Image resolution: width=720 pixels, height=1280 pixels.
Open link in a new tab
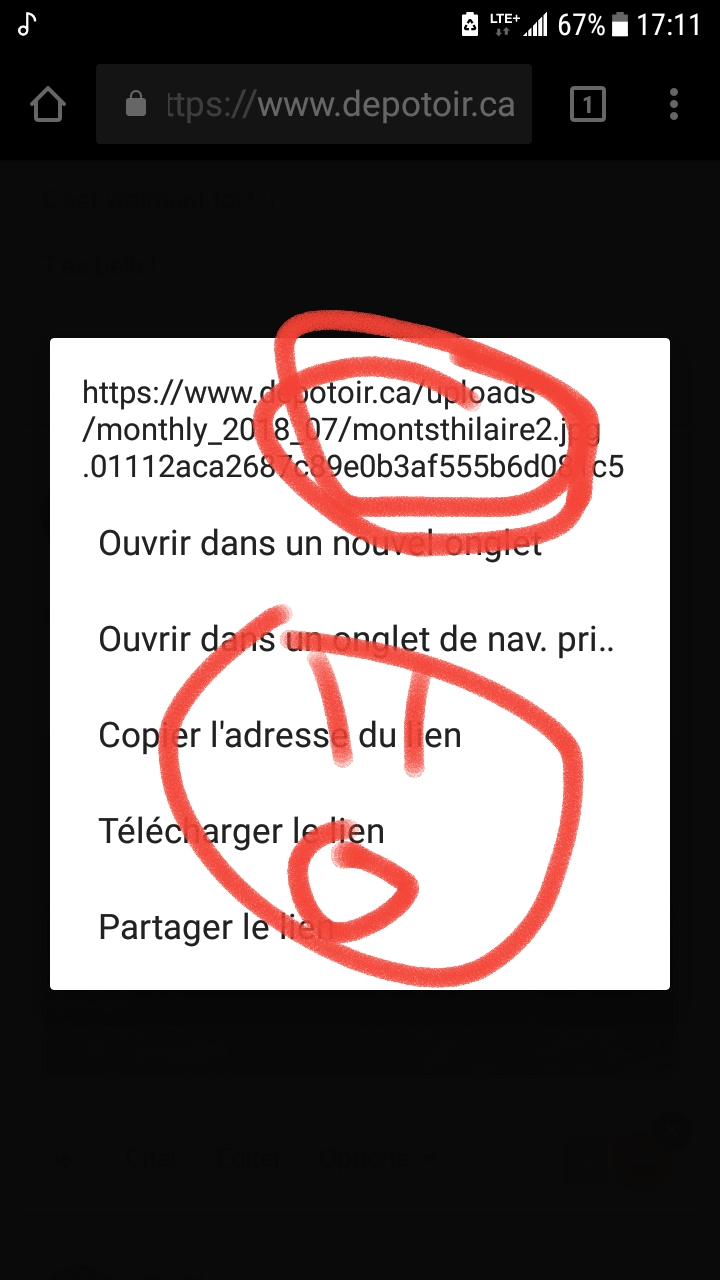pyautogui.click(x=320, y=544)
